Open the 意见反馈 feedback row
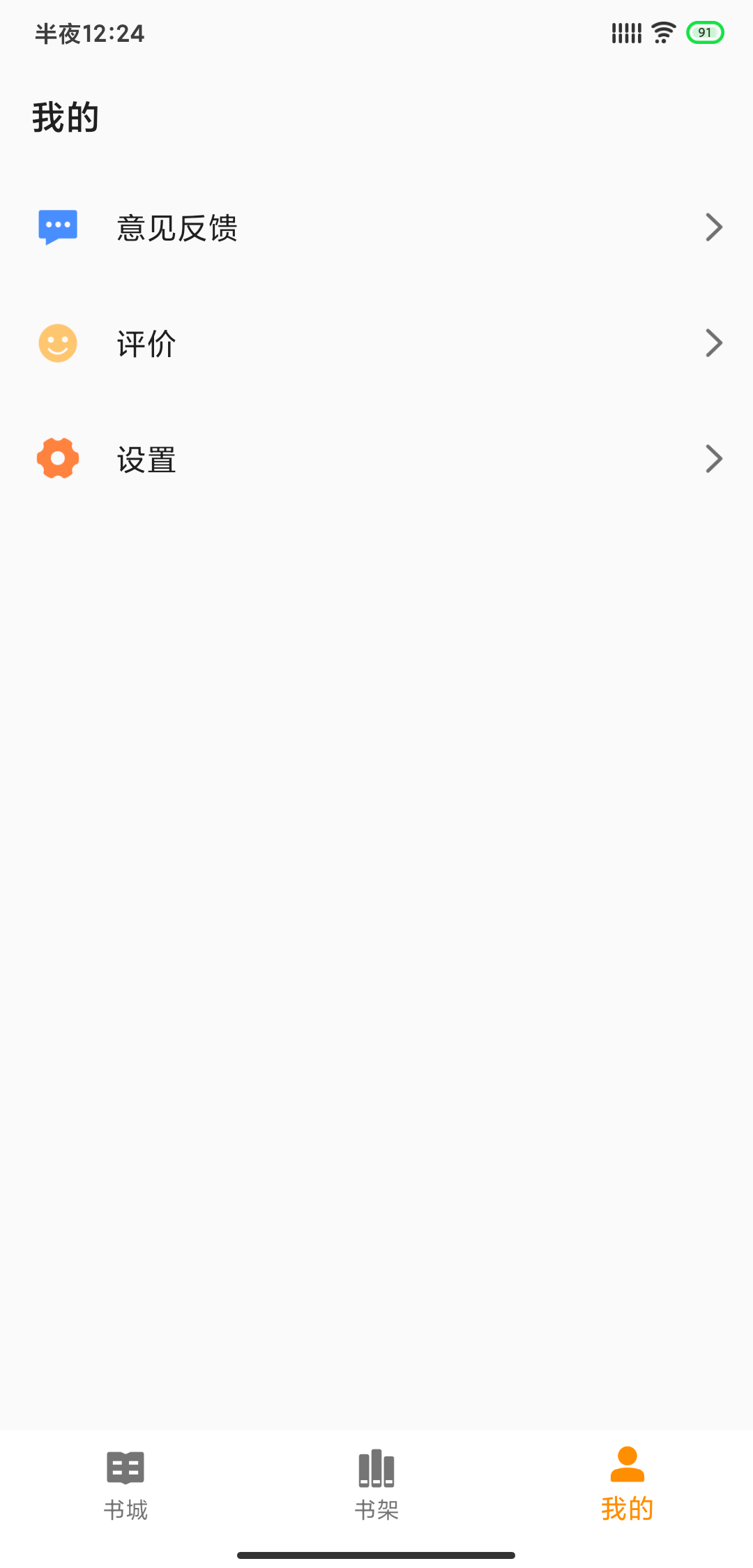Viewport: 753px width, 1568px height. point(376,227)
